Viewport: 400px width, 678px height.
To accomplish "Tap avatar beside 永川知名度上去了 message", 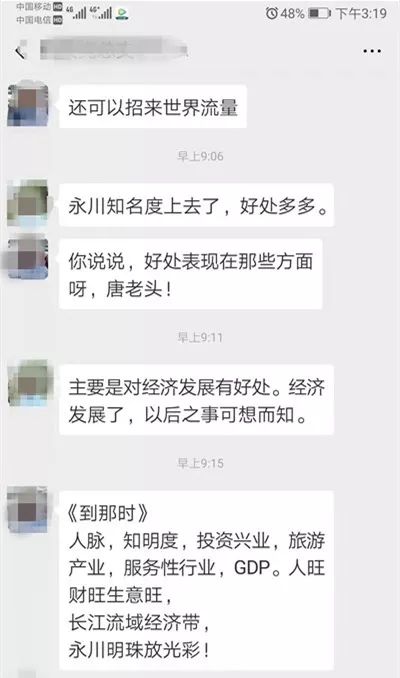I will 28,204.
